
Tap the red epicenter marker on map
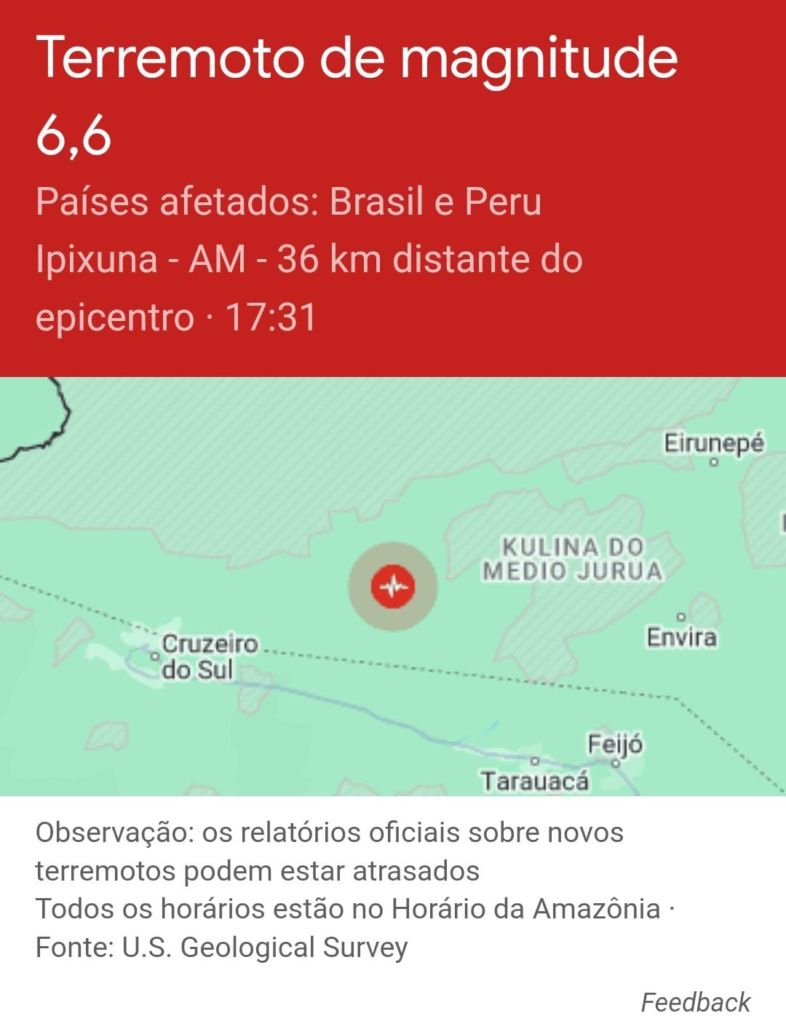coord(392,587)
